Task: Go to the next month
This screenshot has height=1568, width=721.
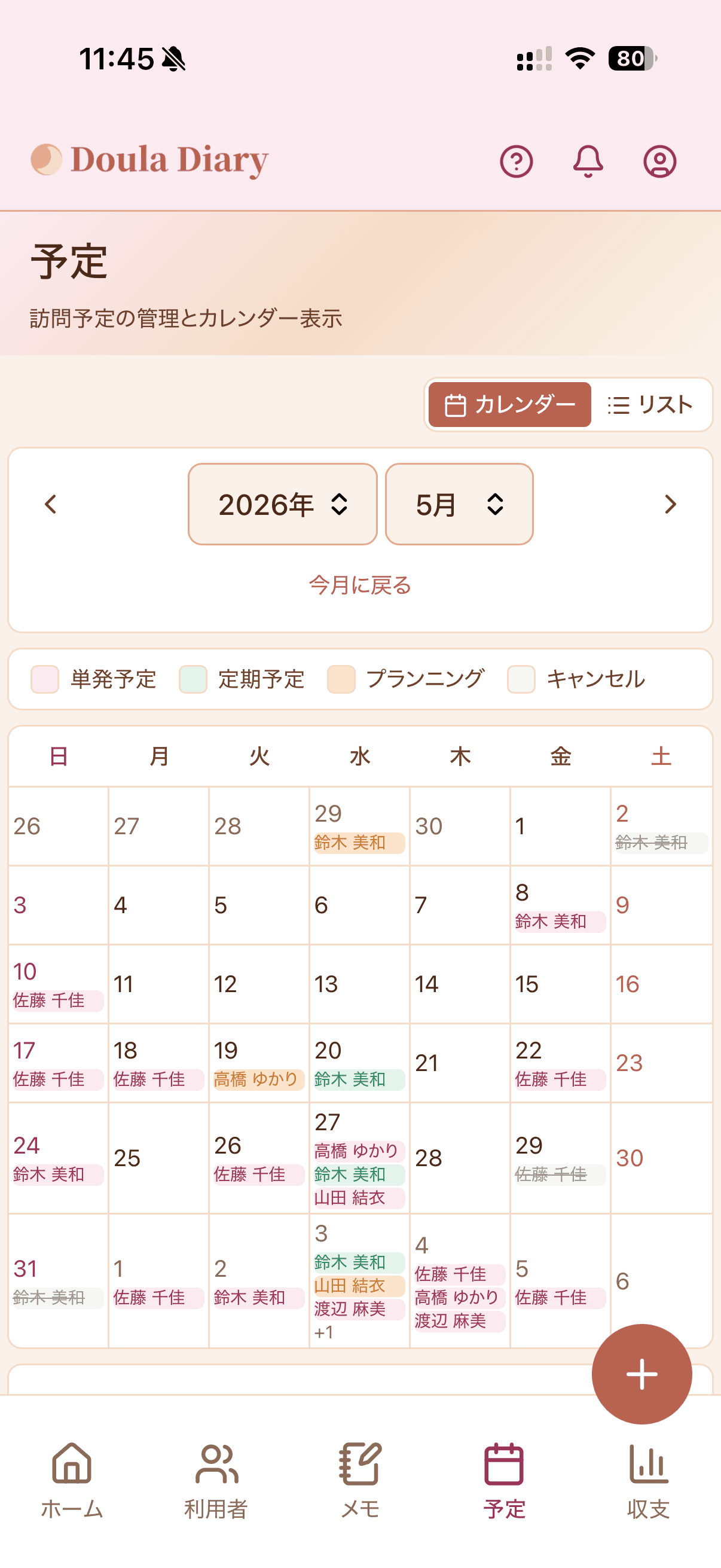Action: click(x=670, y=504)
